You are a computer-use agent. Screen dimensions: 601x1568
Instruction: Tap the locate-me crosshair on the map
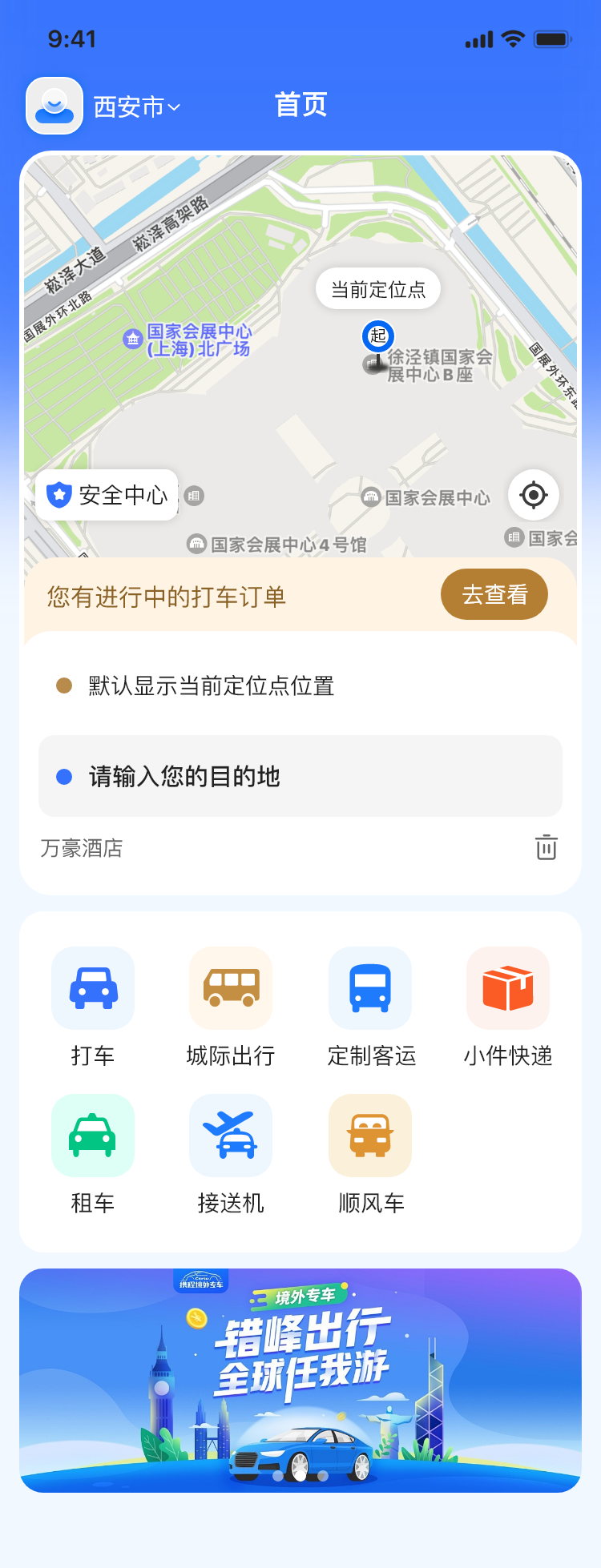pos(534,496)
